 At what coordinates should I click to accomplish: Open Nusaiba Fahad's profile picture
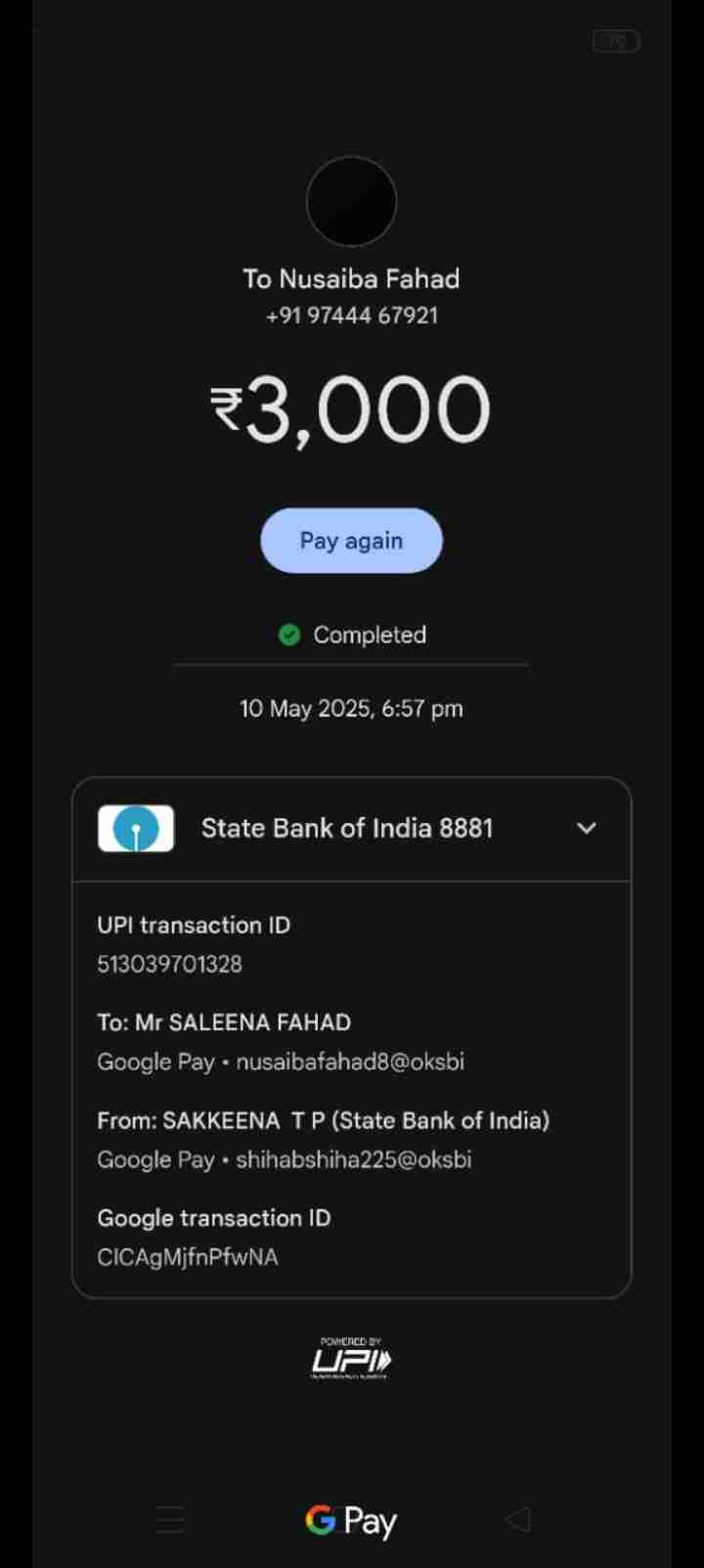pyautogui.click(x=351, y=201)
